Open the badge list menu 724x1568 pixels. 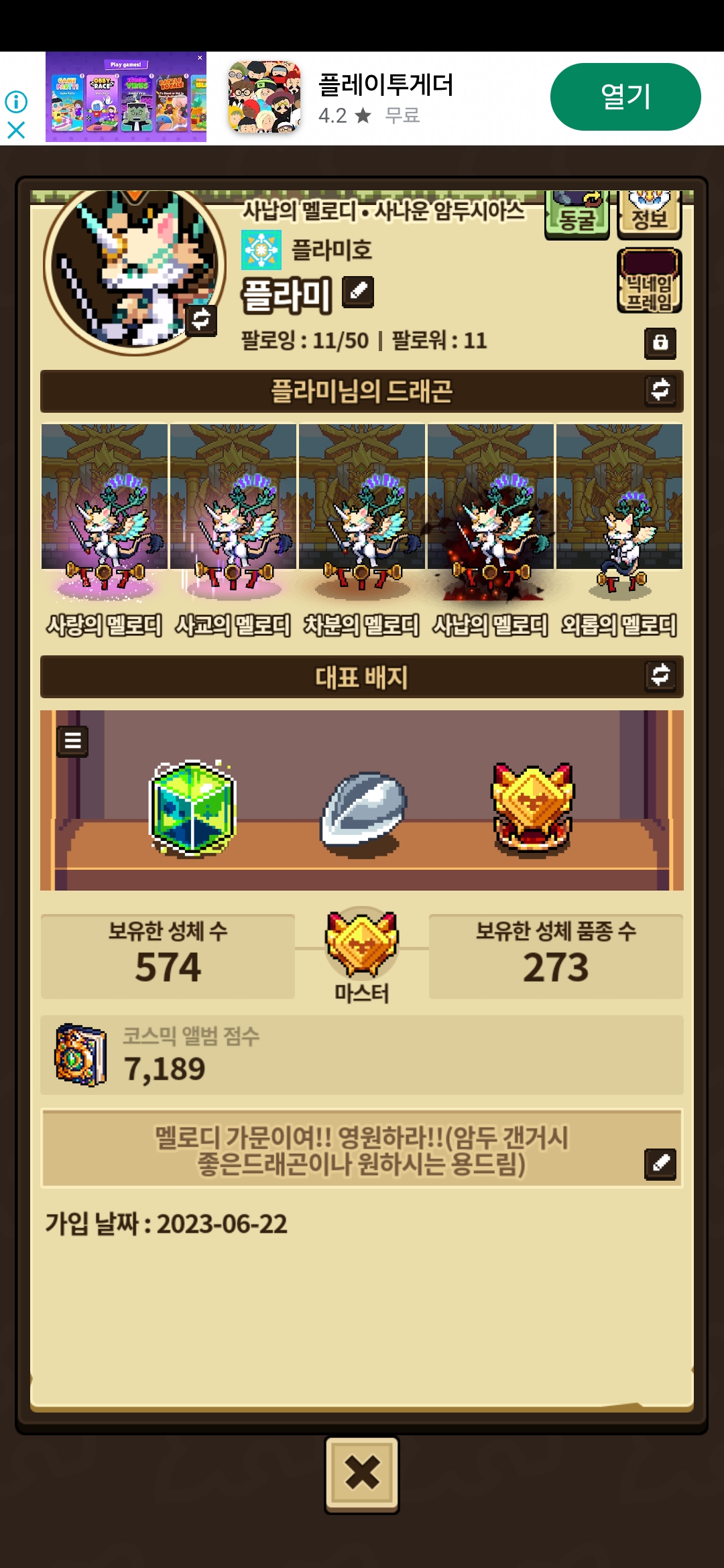72,741
